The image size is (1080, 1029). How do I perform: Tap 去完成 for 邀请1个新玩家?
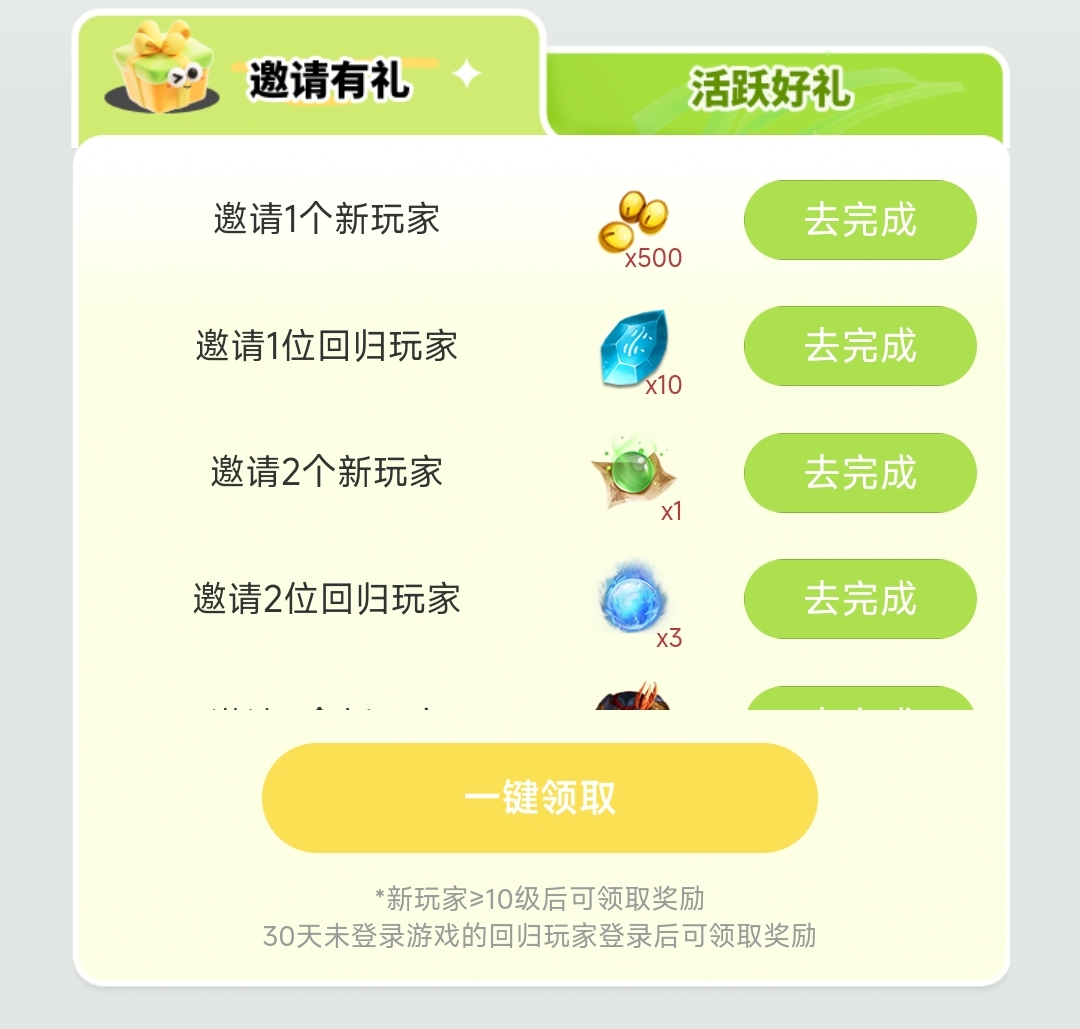tap(860, 220)
